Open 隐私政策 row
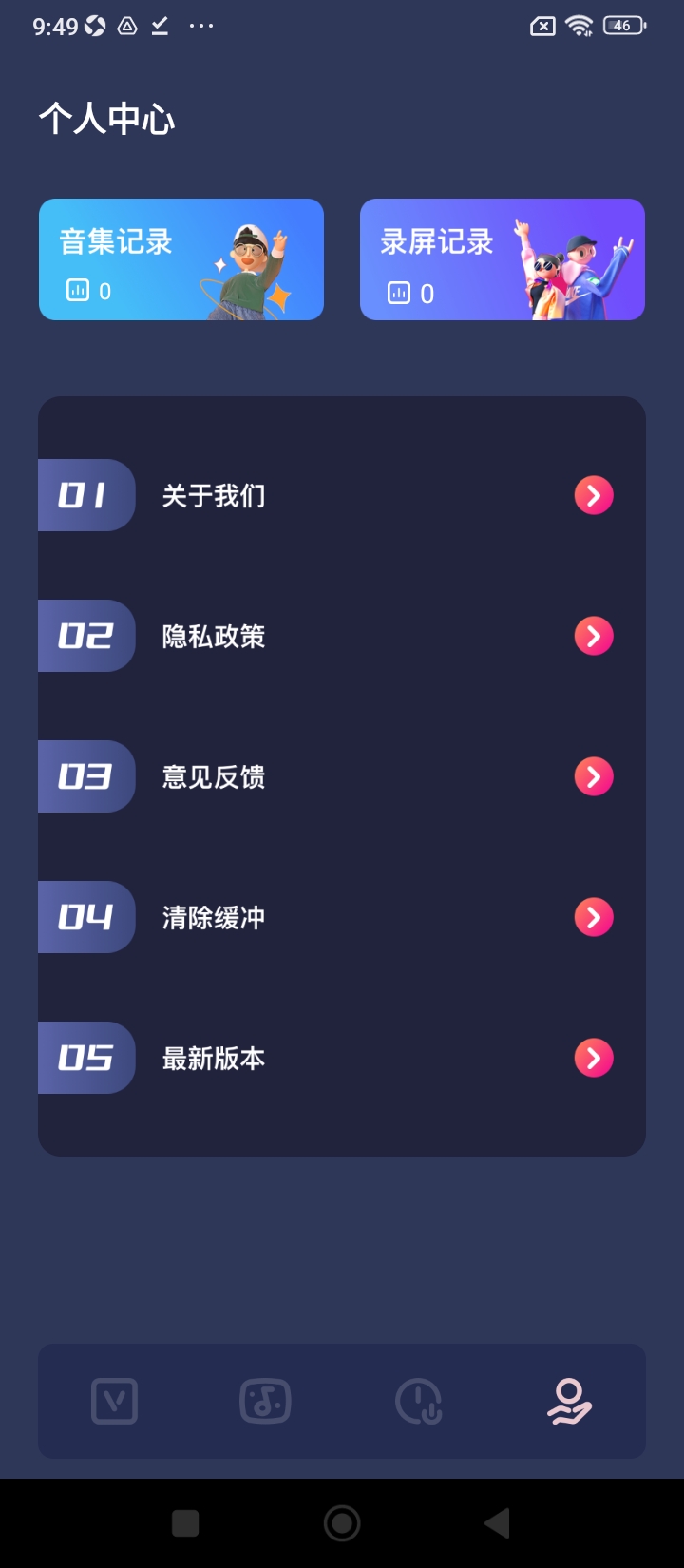The width and height of the screenshot is (684, 1568). [x=342, y=636]
